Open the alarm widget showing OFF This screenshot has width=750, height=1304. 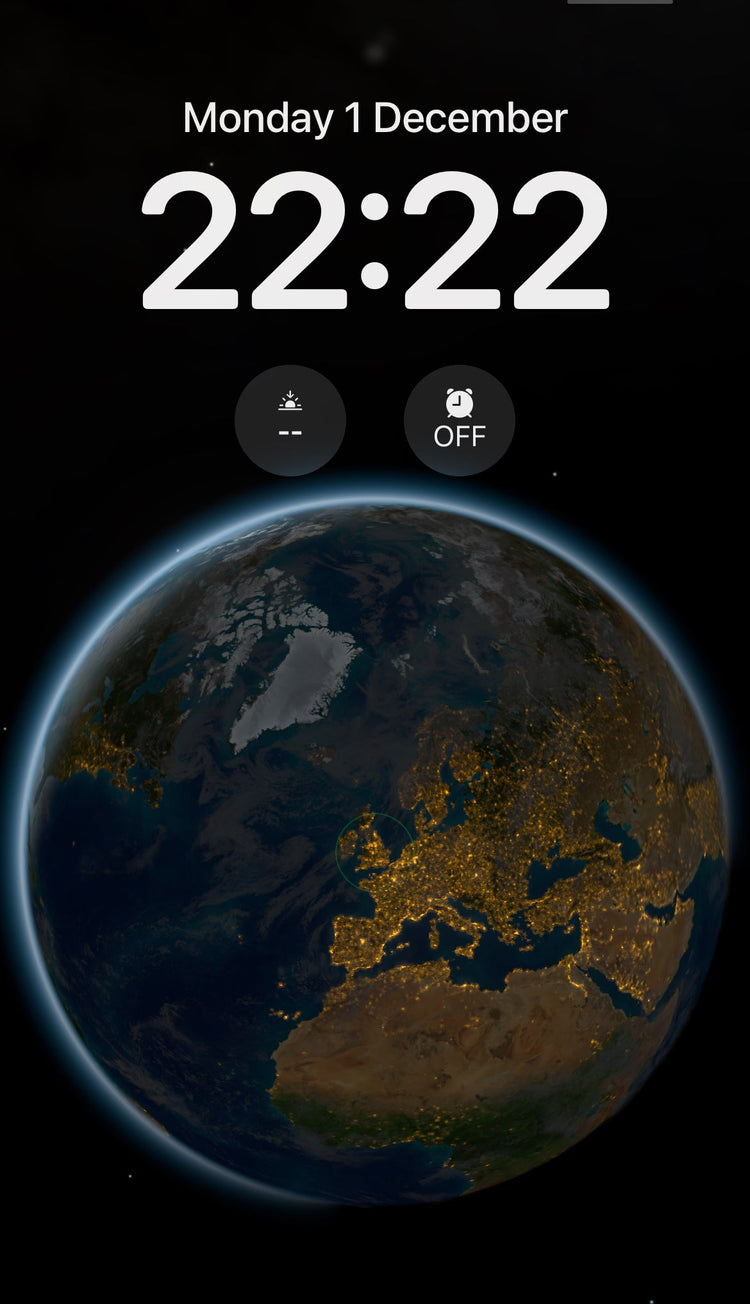coord(459,420)
